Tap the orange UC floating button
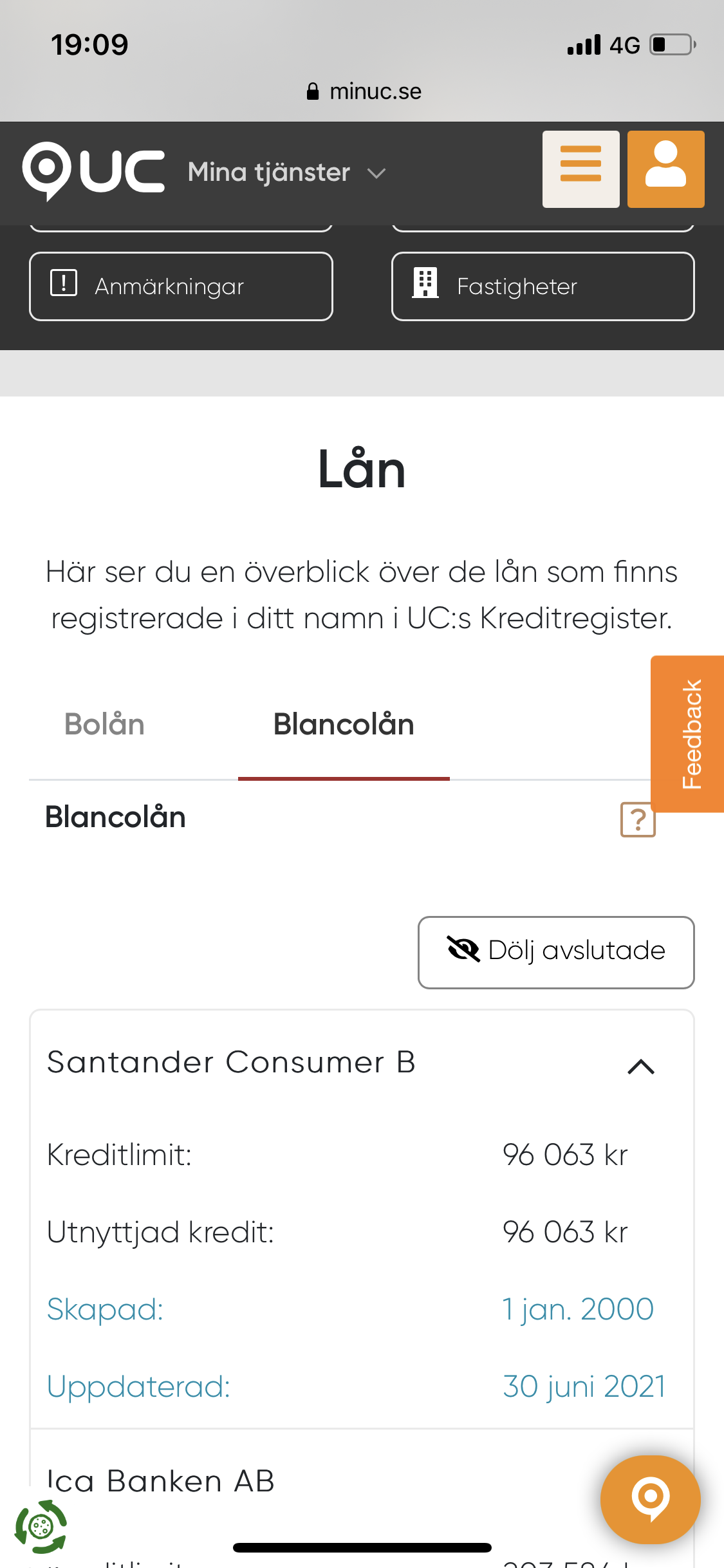Image resolution: width=724 pixels, height=1568 pixels. coord(650,1499)
